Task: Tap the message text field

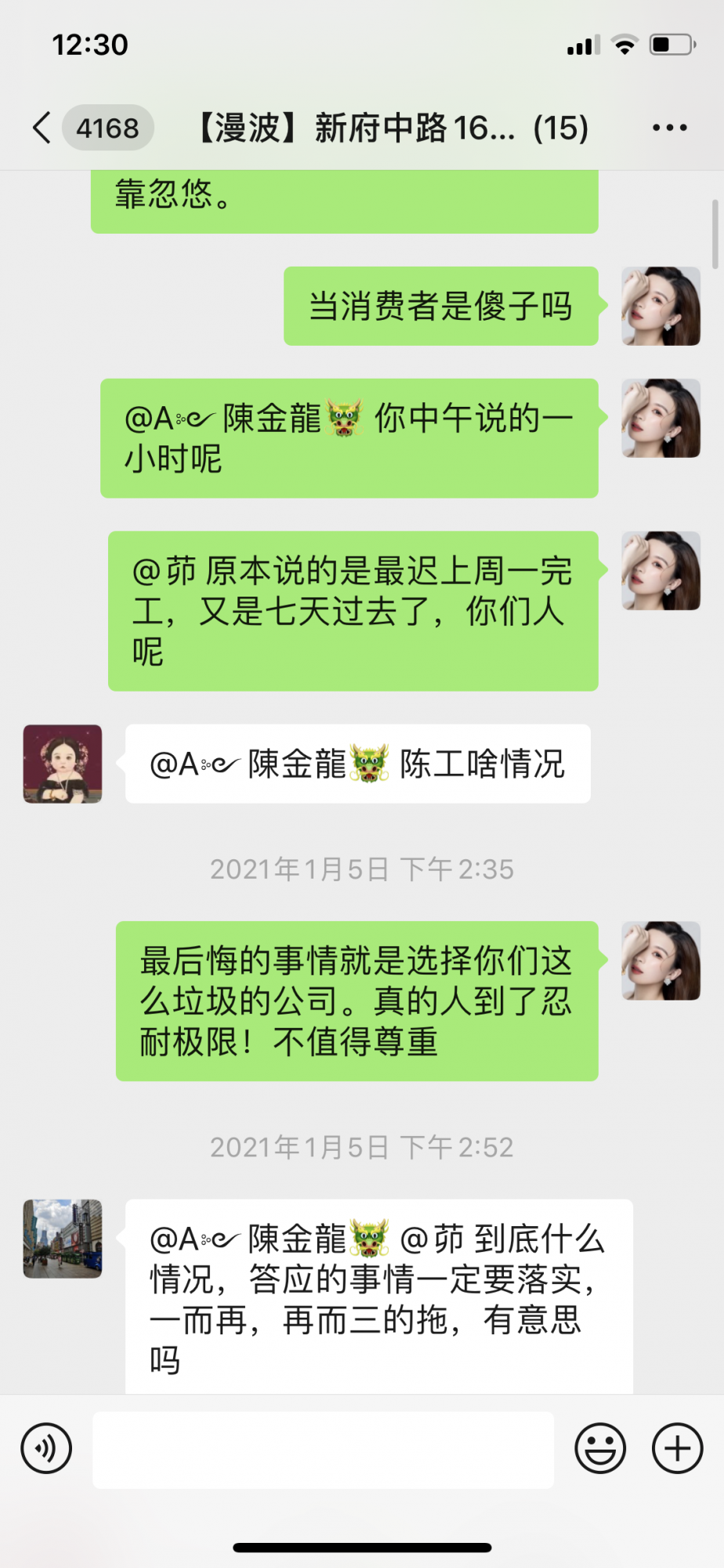Action: coord(323,1450)
